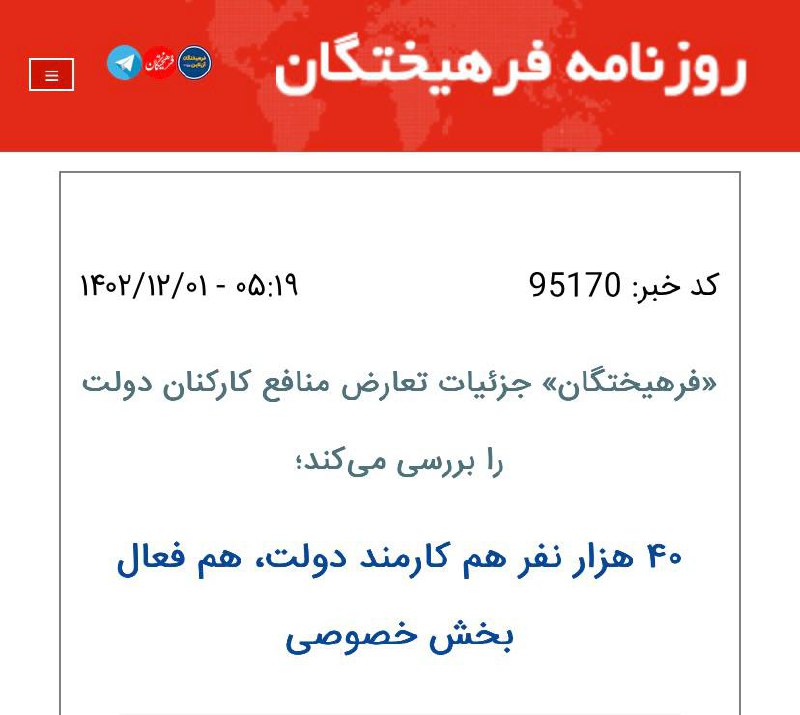Open the blue Farhikhtegan Online icon
This screenshot has width=800, height=715.
[195, 63]
